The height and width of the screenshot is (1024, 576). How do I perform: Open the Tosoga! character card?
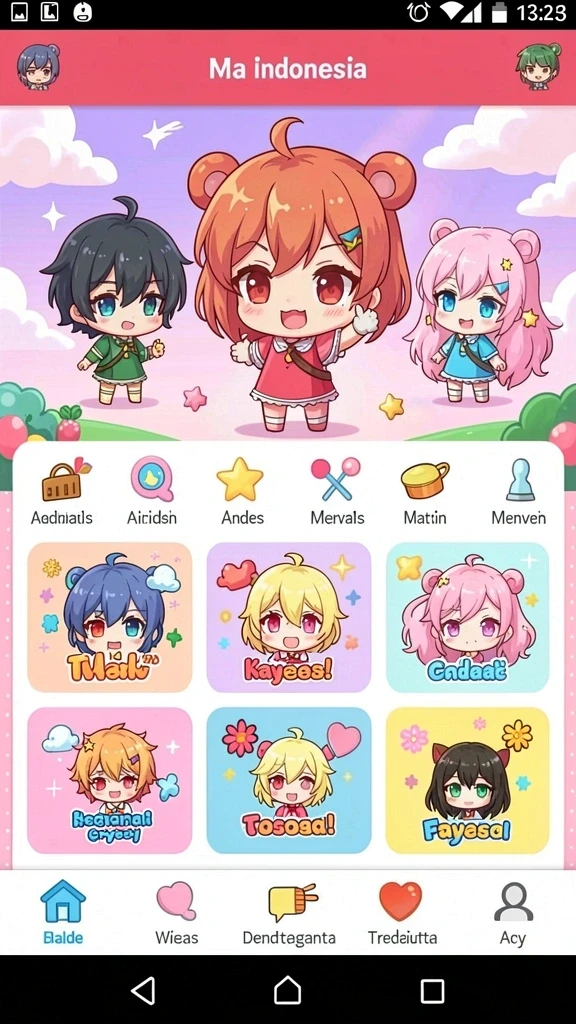click(289, 780)
